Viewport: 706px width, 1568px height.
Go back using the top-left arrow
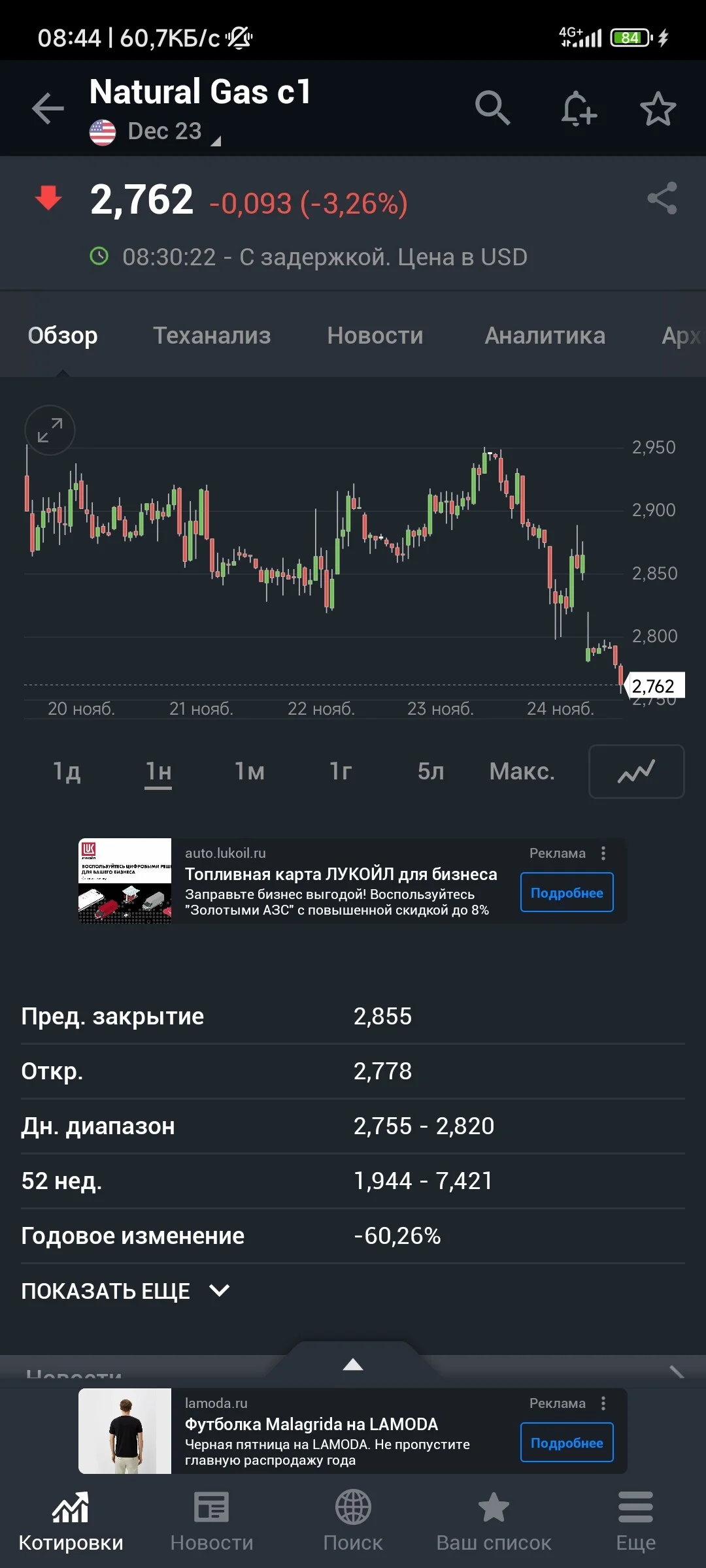pyautogui.click(x=48, y=108)
